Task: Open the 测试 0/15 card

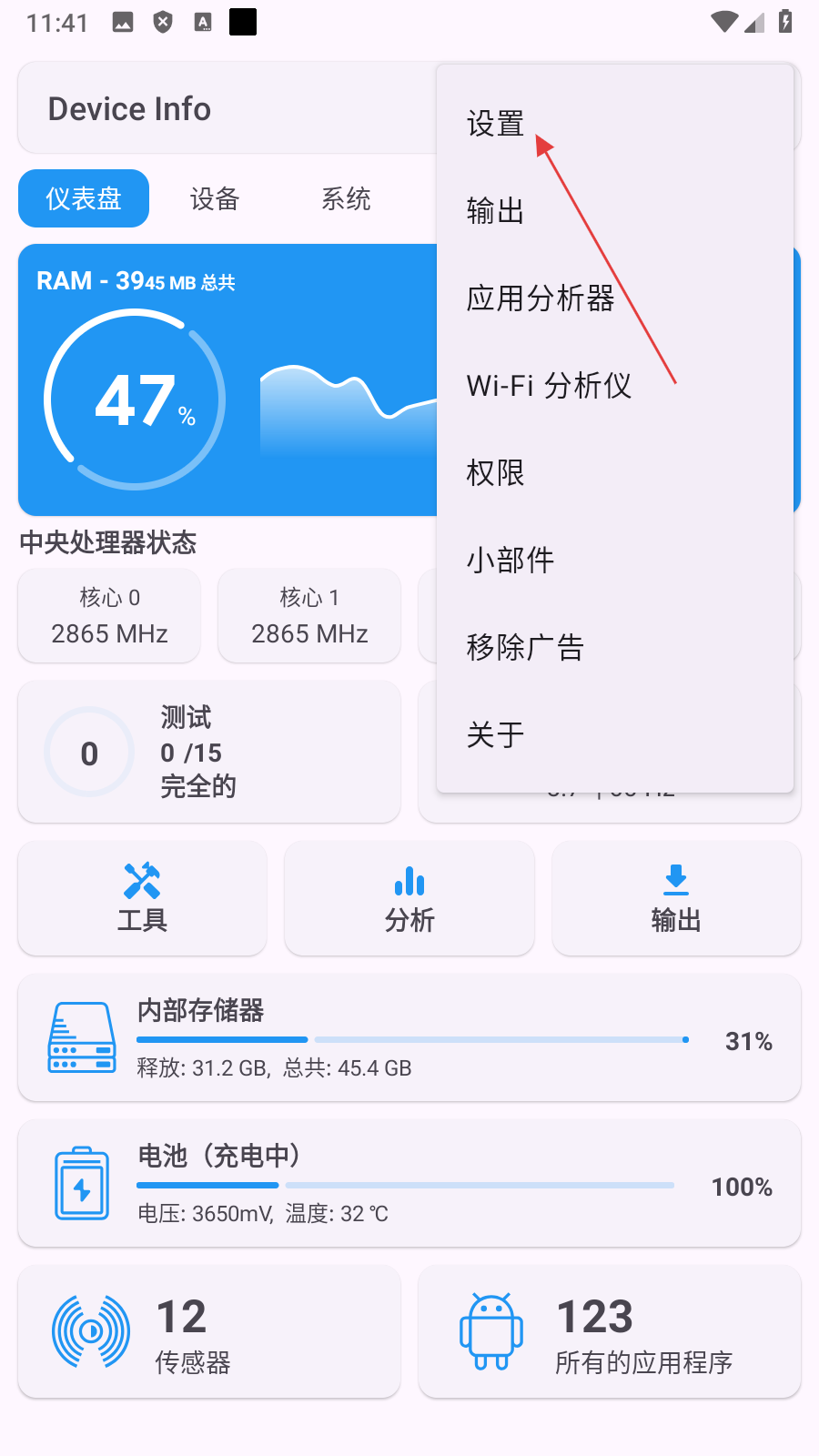Action: point(209,752)
